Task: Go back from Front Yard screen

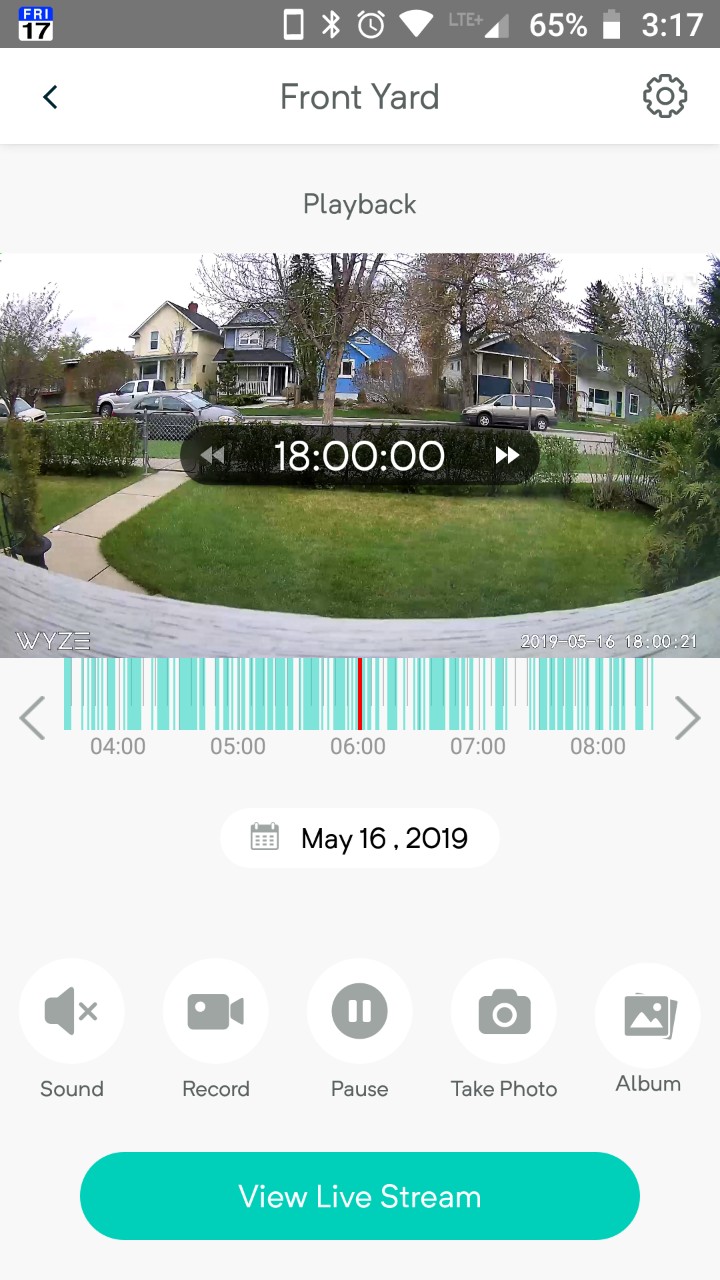Action: pos(50,97)
